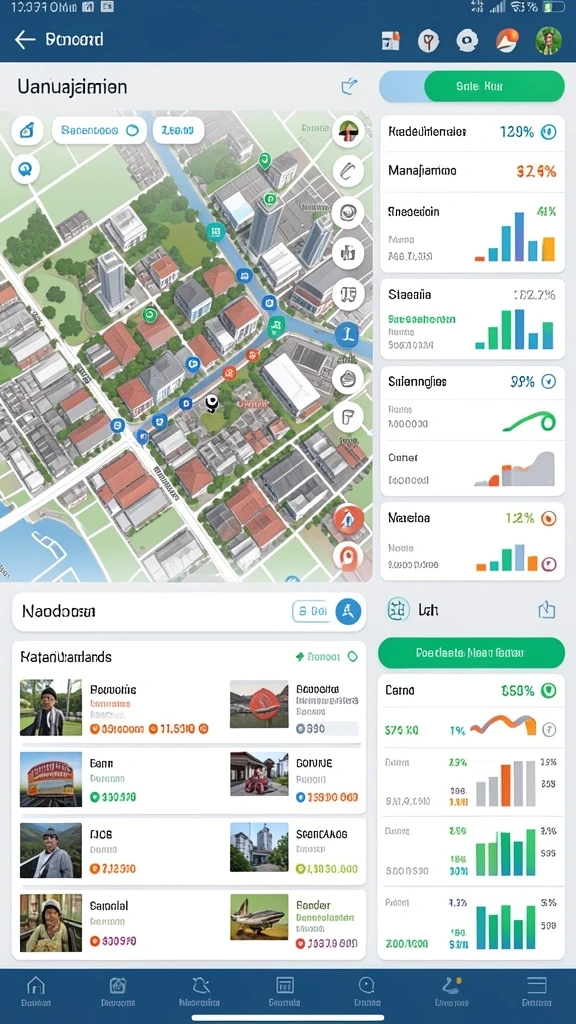Open the hamburger menu tab in bottom navigation
The height and width of the screenshot is (1024, 576).
536,991
